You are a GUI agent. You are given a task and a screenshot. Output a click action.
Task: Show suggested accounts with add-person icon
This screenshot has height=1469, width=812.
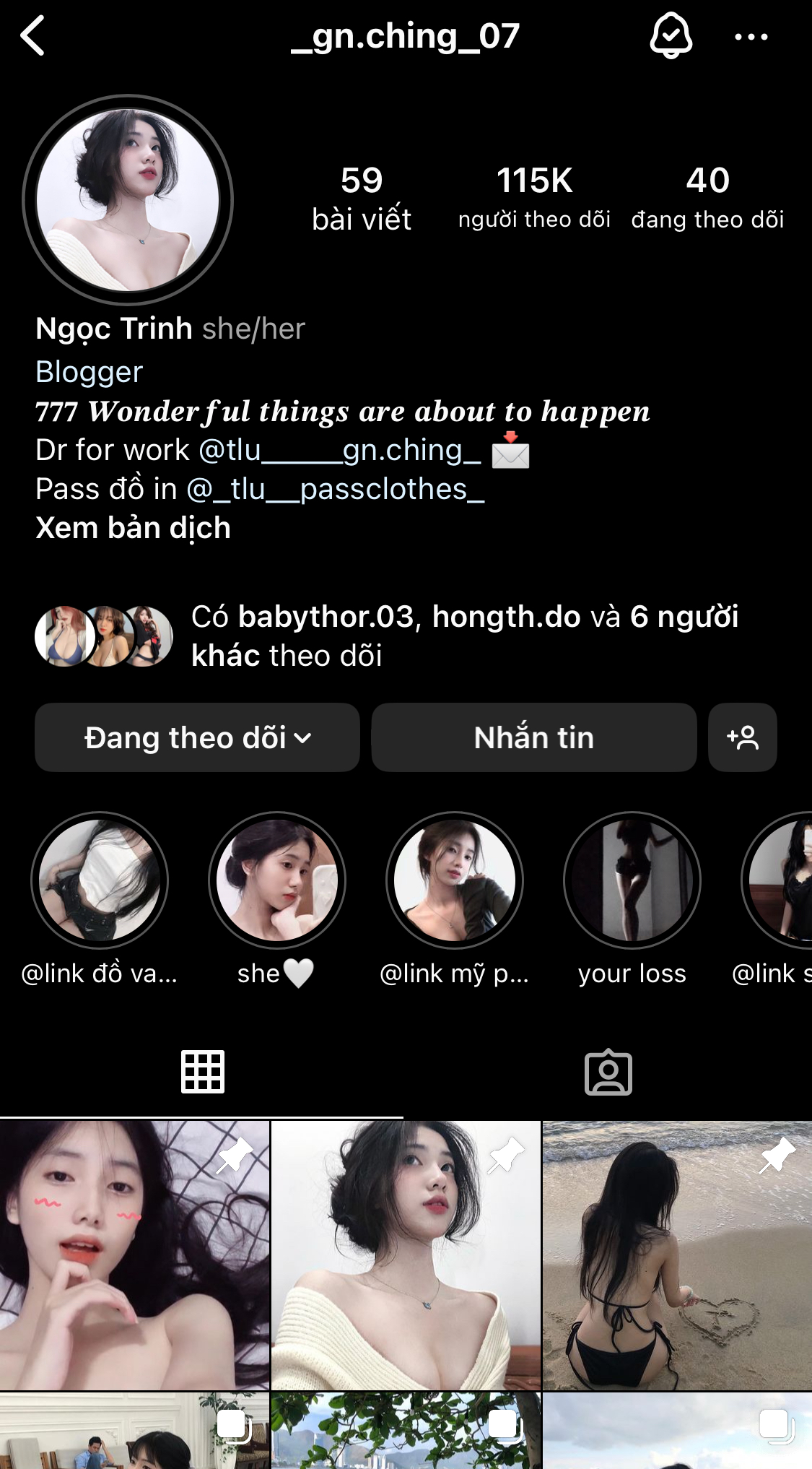coord(742,737)
